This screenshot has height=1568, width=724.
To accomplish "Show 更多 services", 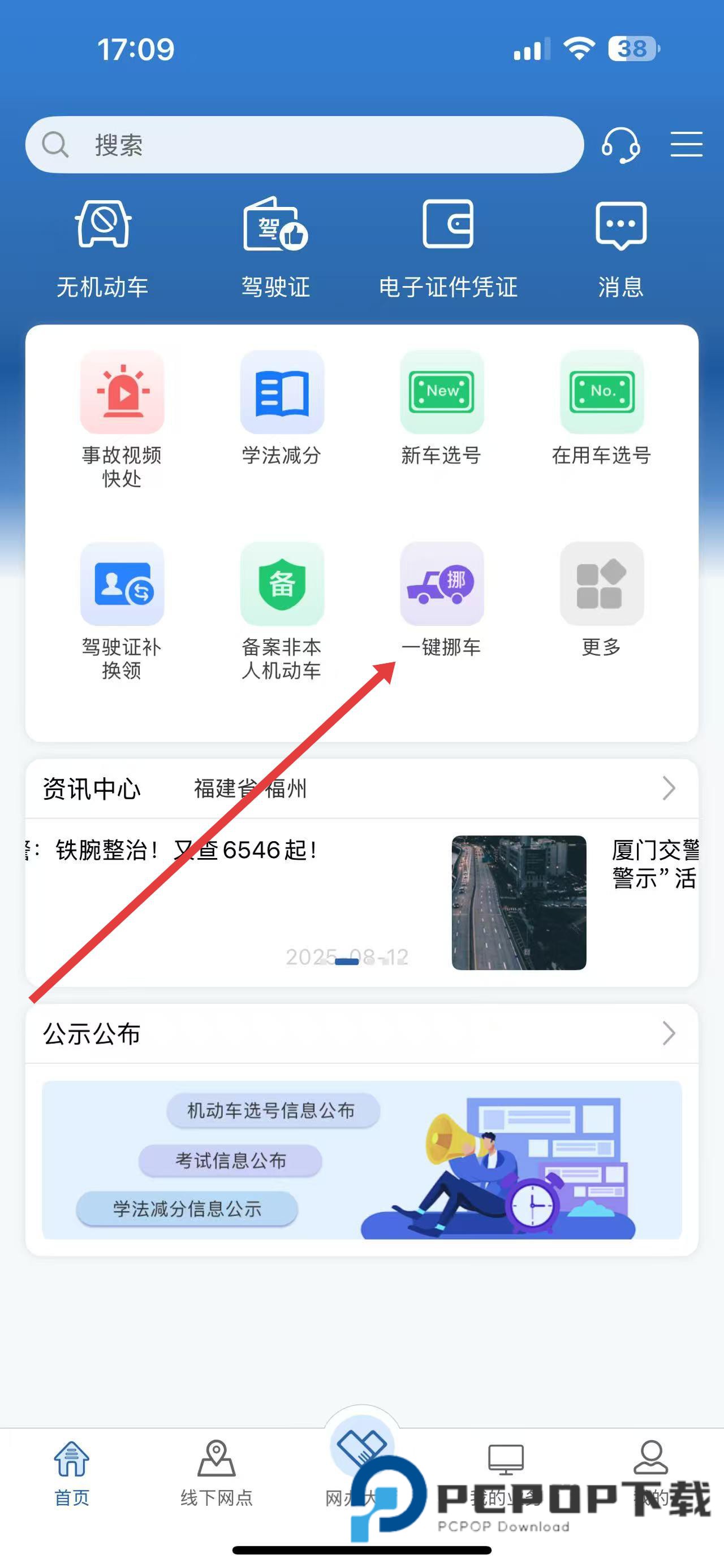I will click(x=602, y=599).
